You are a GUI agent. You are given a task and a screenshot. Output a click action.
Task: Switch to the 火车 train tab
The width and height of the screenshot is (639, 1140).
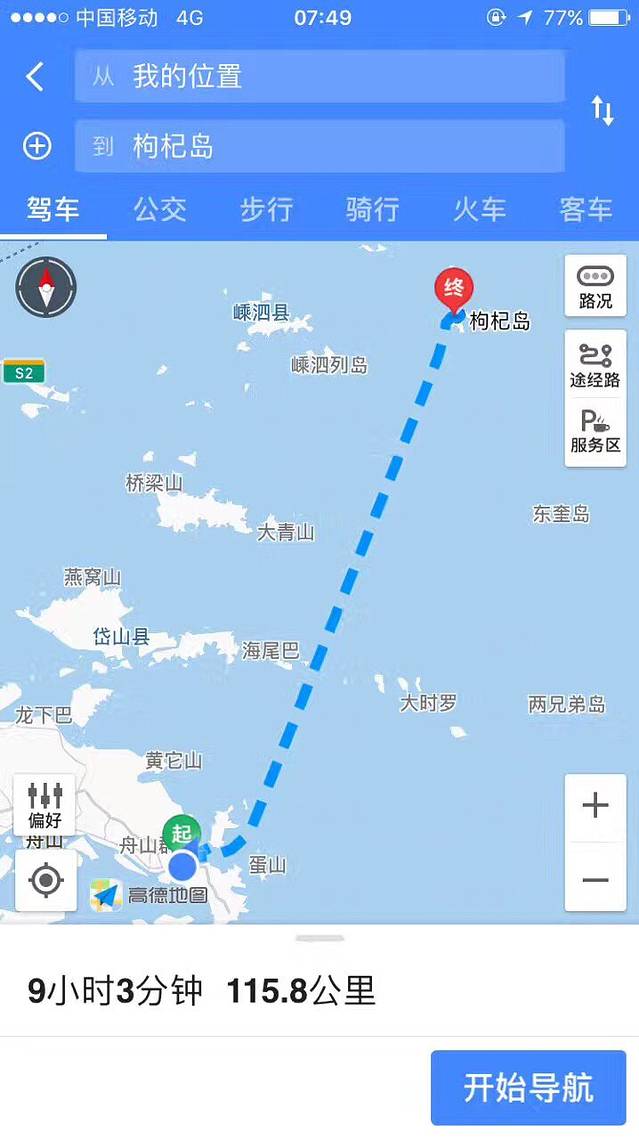[x=479, y=209]
